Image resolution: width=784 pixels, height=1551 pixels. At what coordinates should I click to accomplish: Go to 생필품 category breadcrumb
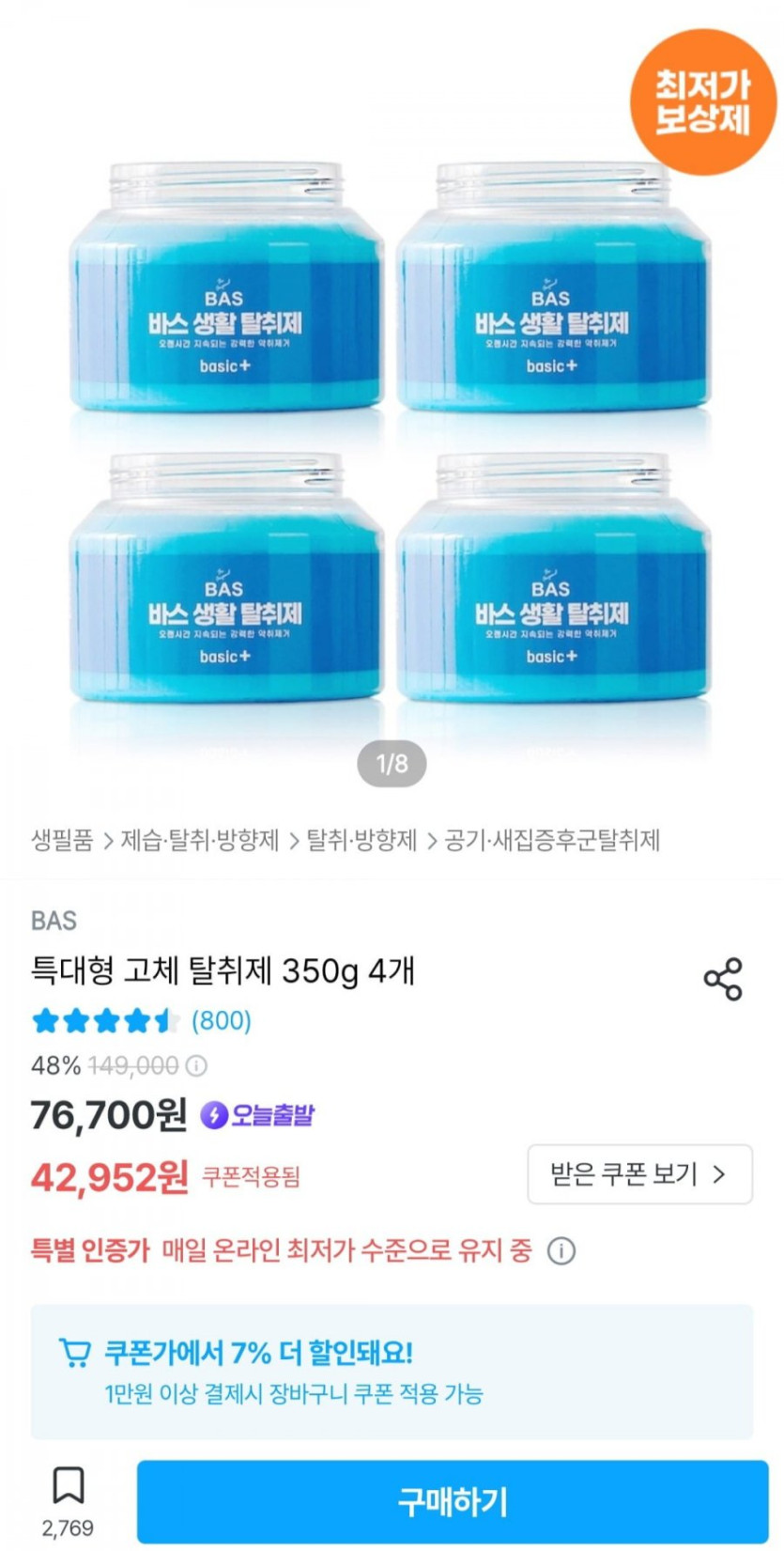click(x=62, y=840)
